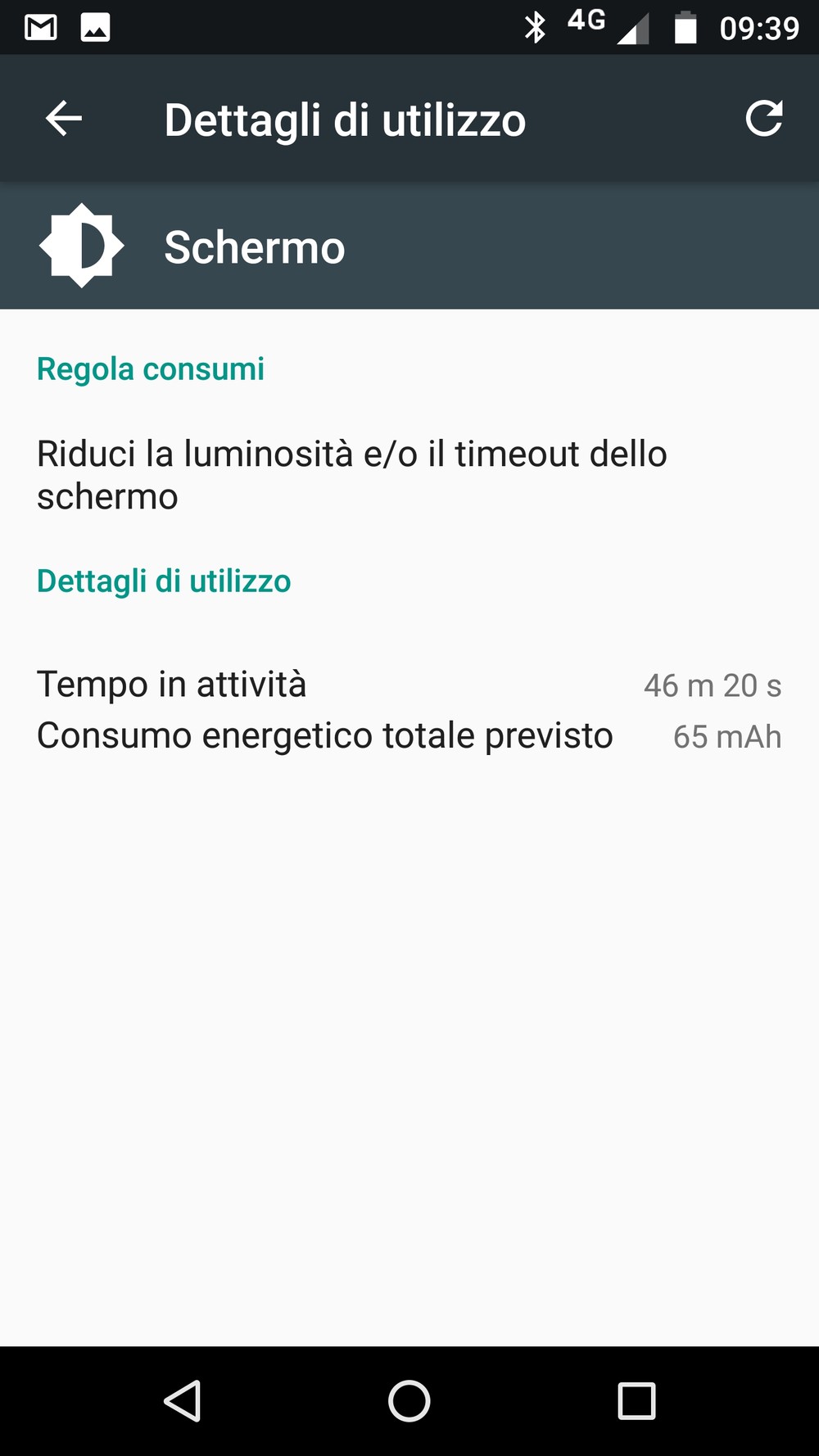Go back from Dettagli di utilizzo
Screen dimensions: 819x1456
(x=64, y=120)
